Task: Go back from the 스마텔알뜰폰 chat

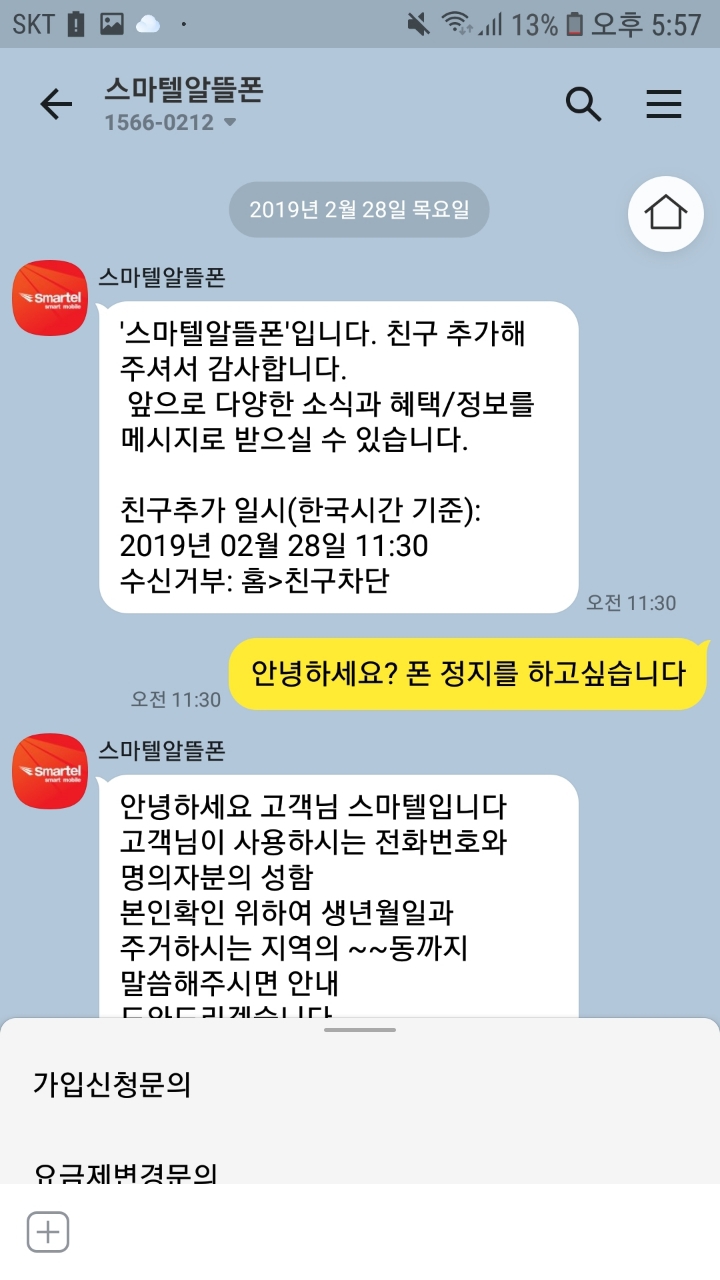Action: [x=56, y=104]
